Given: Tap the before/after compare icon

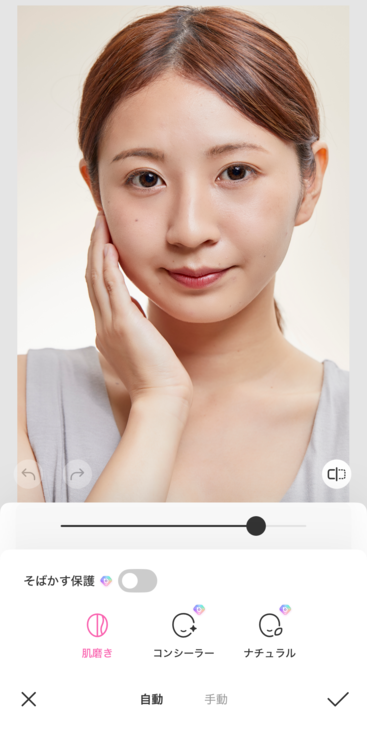Looking at the screenshot, I should [x=336, y=474].
